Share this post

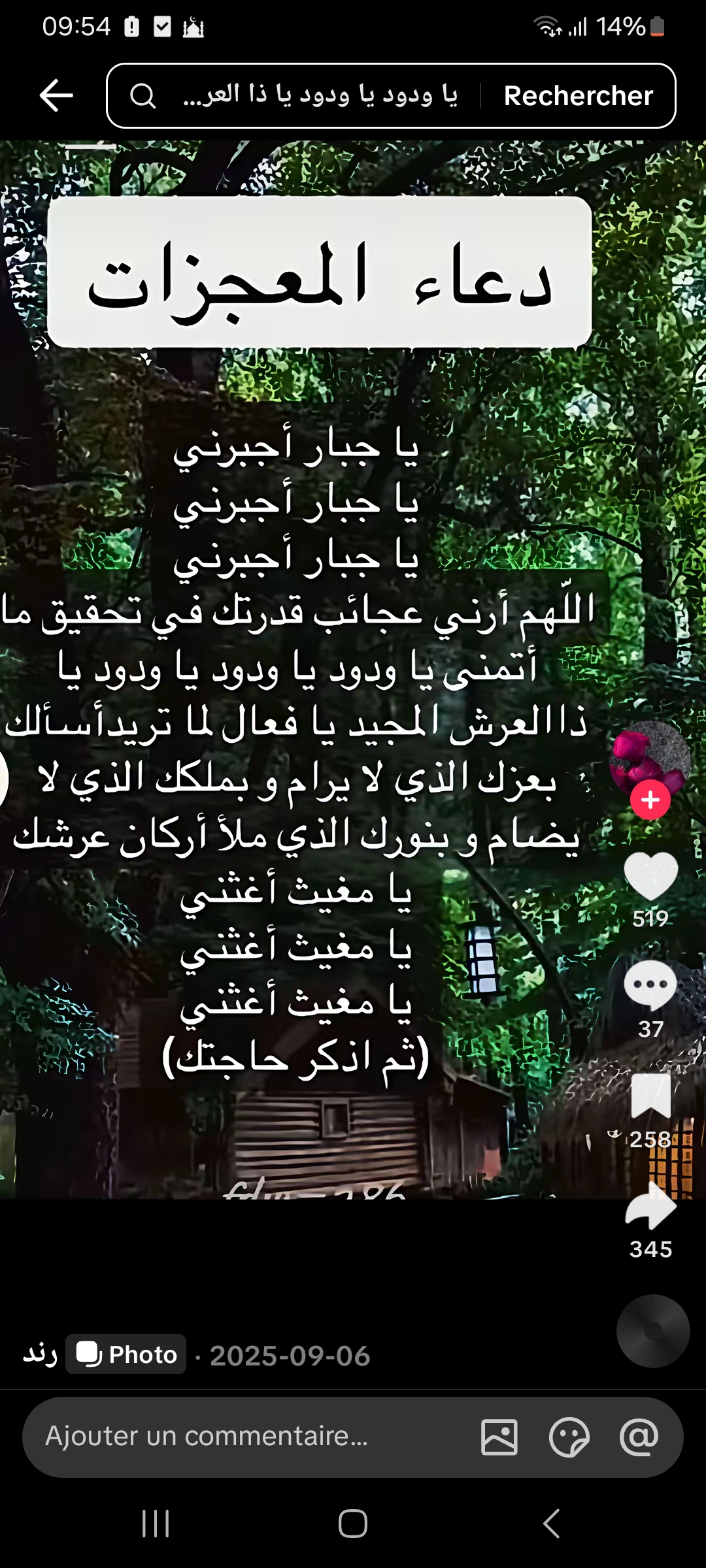(650, 1207)
